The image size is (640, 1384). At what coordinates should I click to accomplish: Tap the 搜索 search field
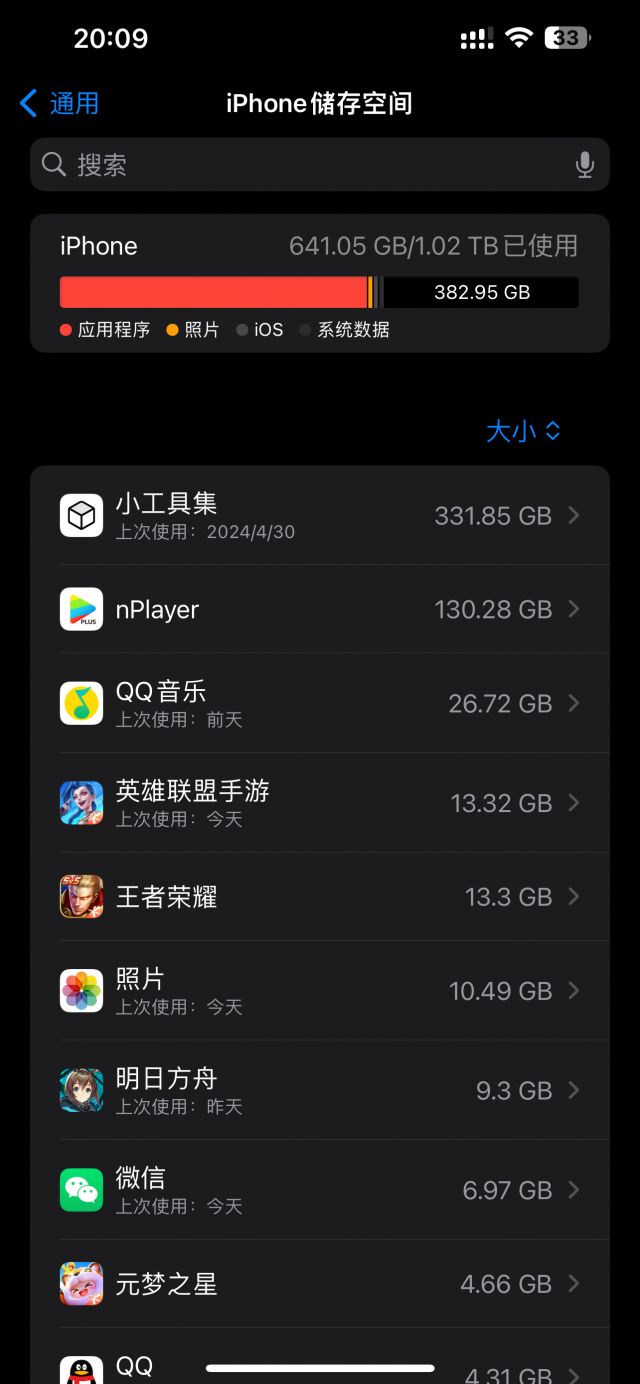click(300, 165)
